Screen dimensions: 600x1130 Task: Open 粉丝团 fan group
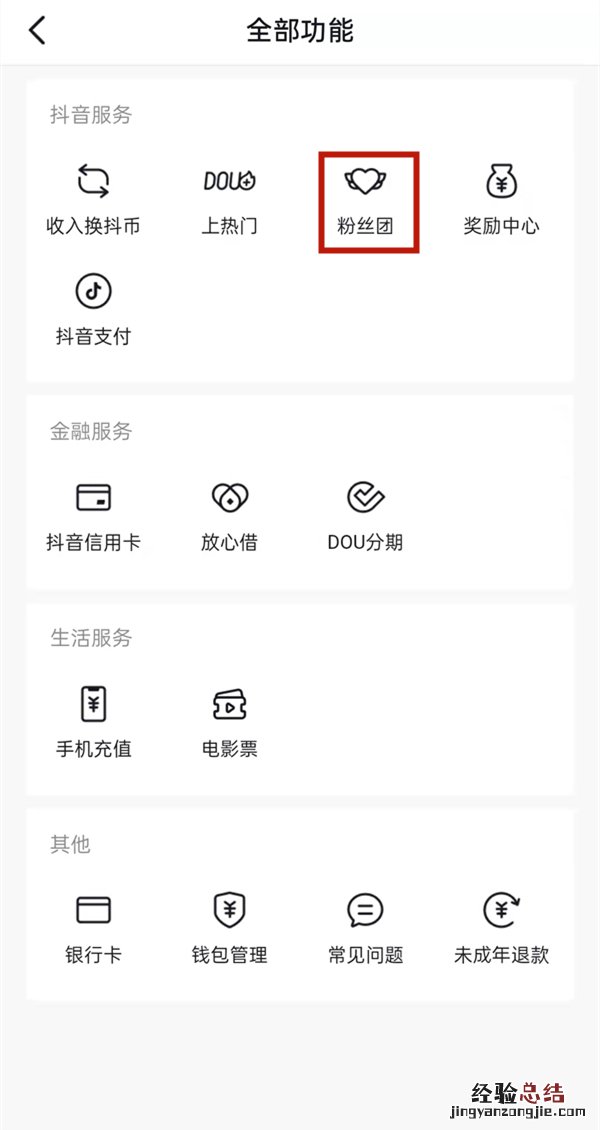[366, 199]
